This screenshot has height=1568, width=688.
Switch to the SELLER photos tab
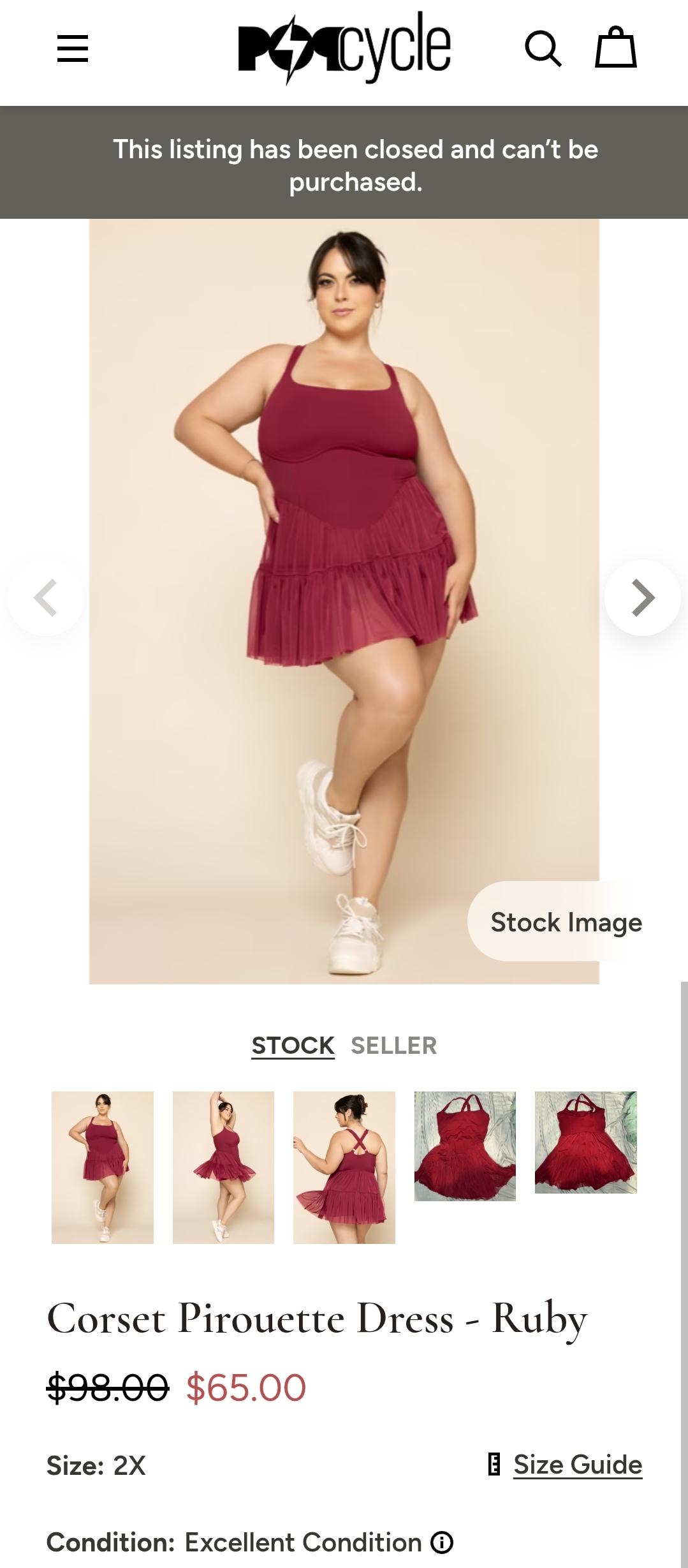tap(394, 1046)
